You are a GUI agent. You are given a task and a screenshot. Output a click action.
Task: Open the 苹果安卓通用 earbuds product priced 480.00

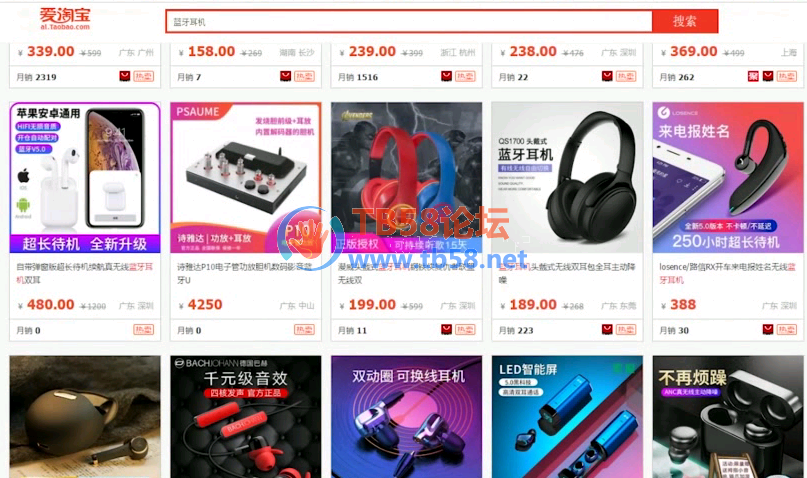click(x=85, y=178)
